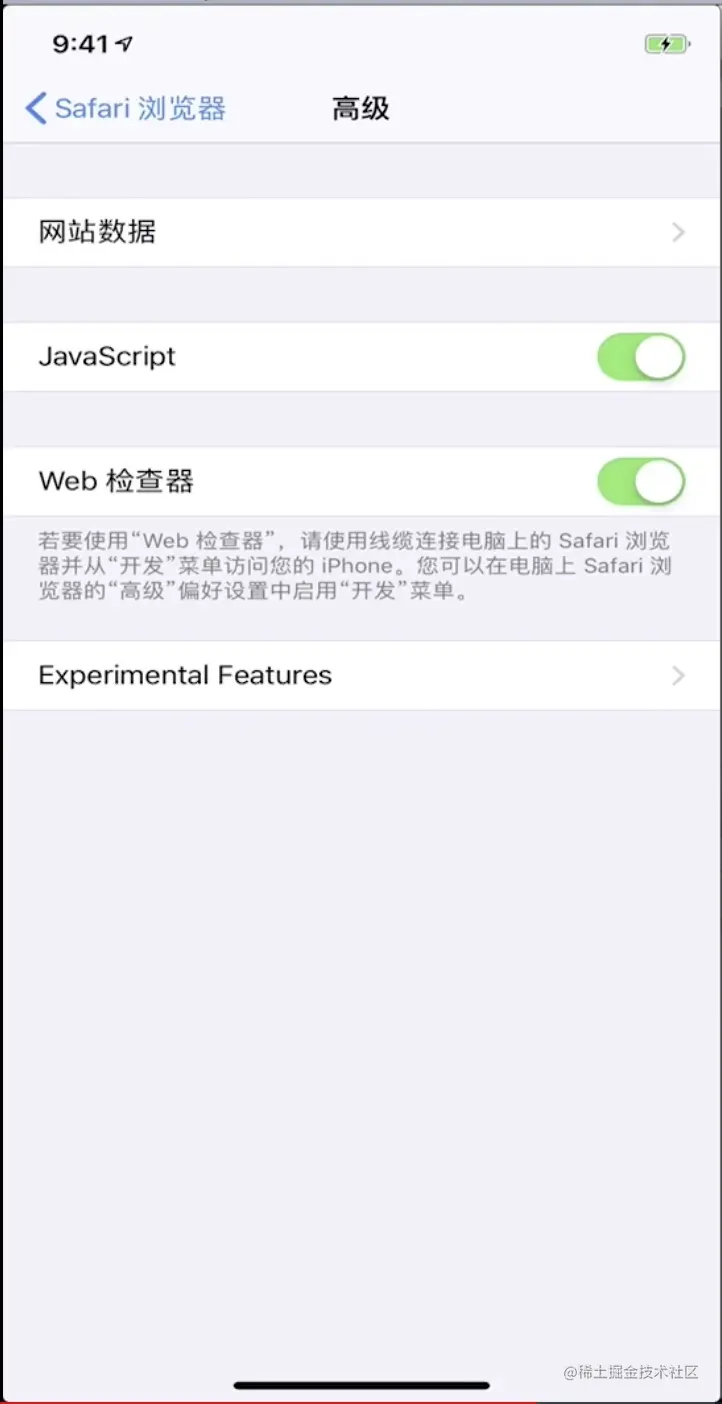Disable the Web 检查器 toggle

click(640, 482)
